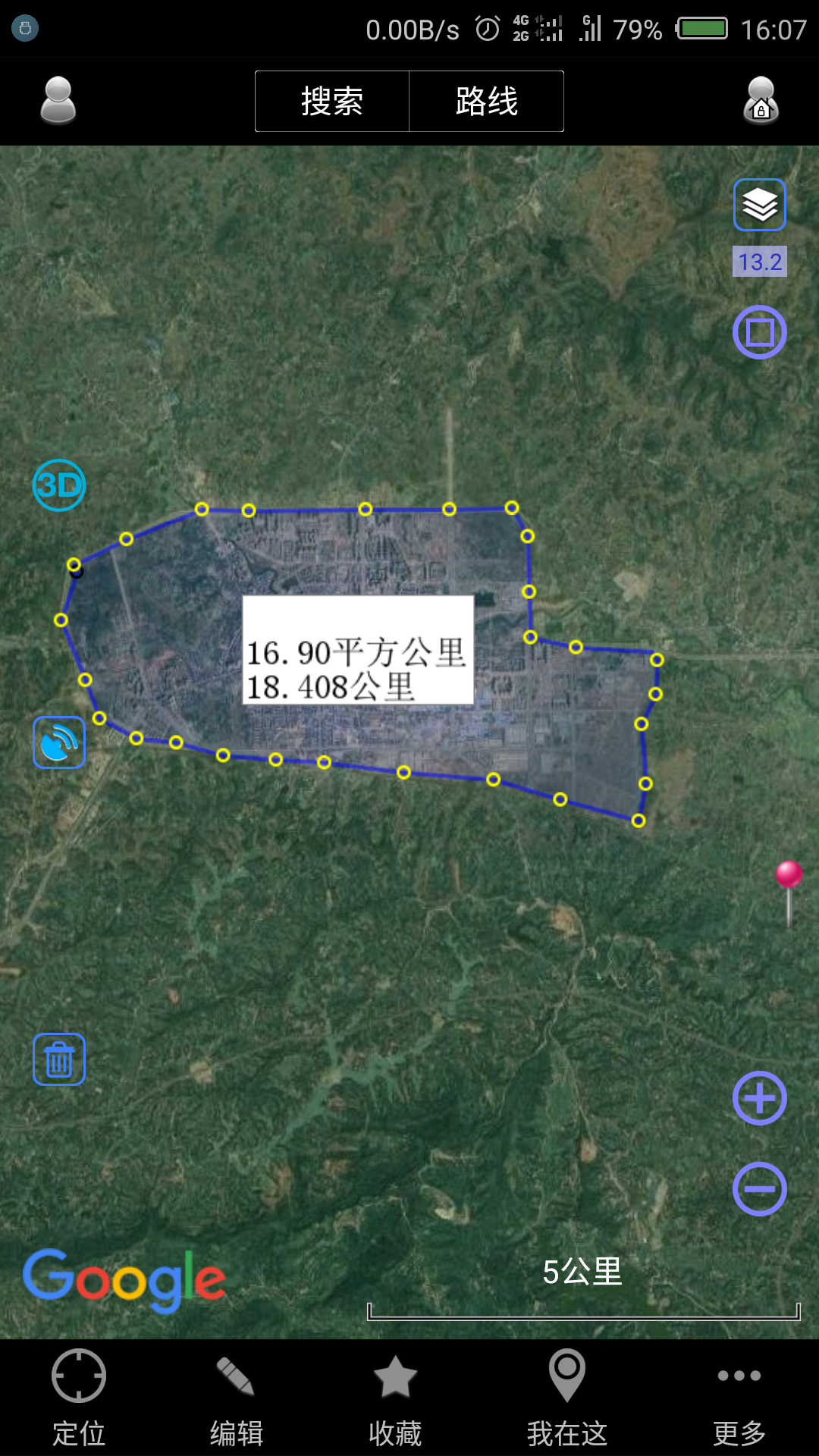Viewport: 819px width, 1456px height.
Task: Delete the measured area with trash icon
Action: coord(59,1059)
